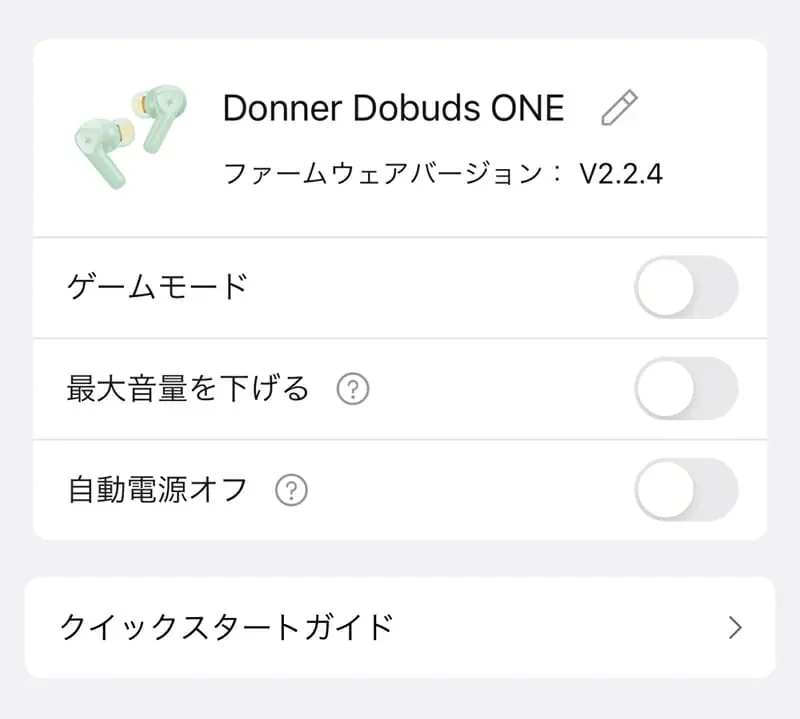Toggle the 自動電源オフ switch

[x=686, y=489]
